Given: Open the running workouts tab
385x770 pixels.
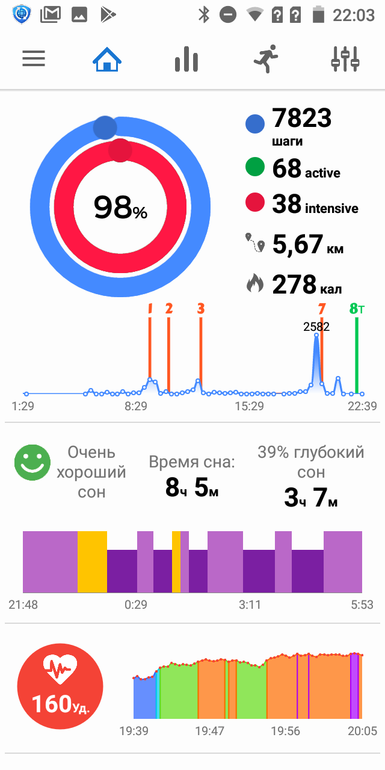Looking at the screenshot, I should tap(266, 59).
